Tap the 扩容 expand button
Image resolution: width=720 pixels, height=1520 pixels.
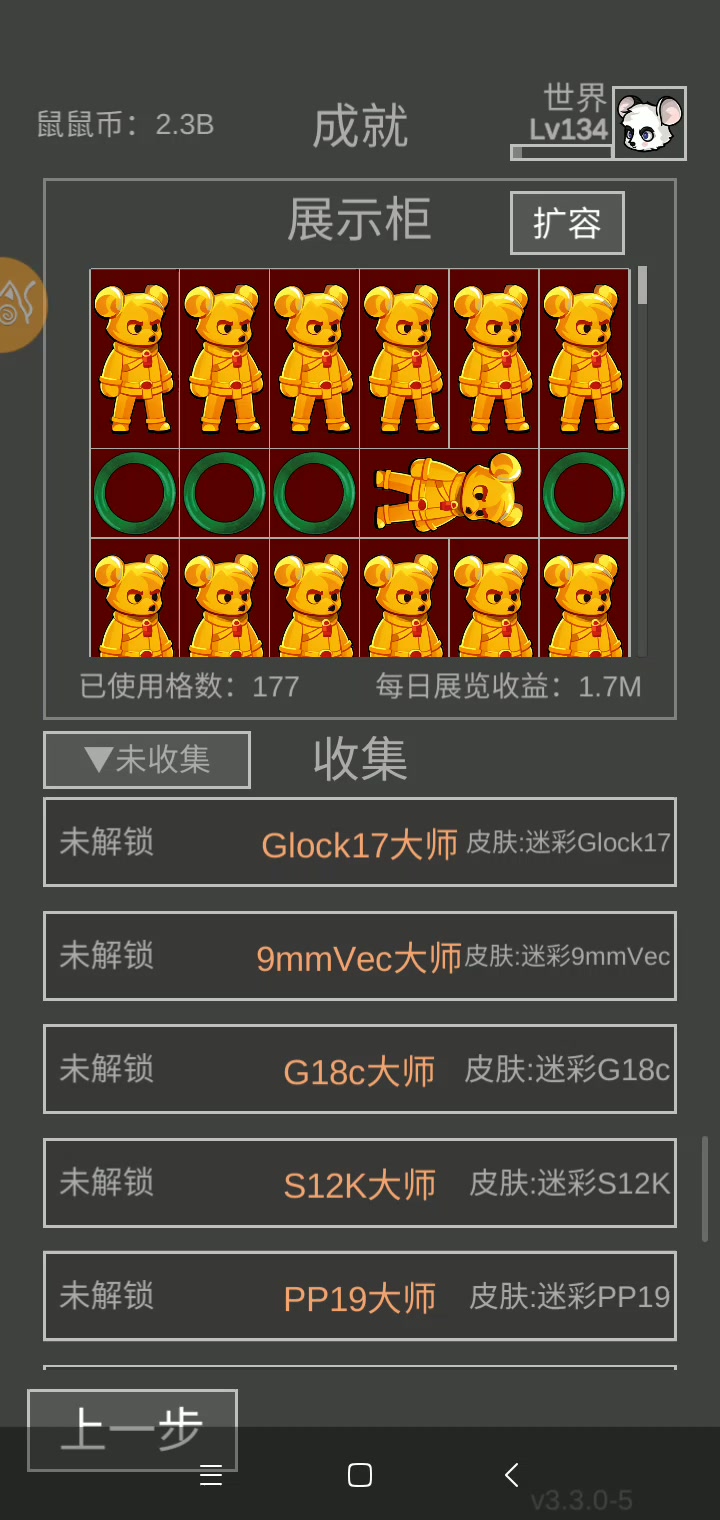point(567,223)
